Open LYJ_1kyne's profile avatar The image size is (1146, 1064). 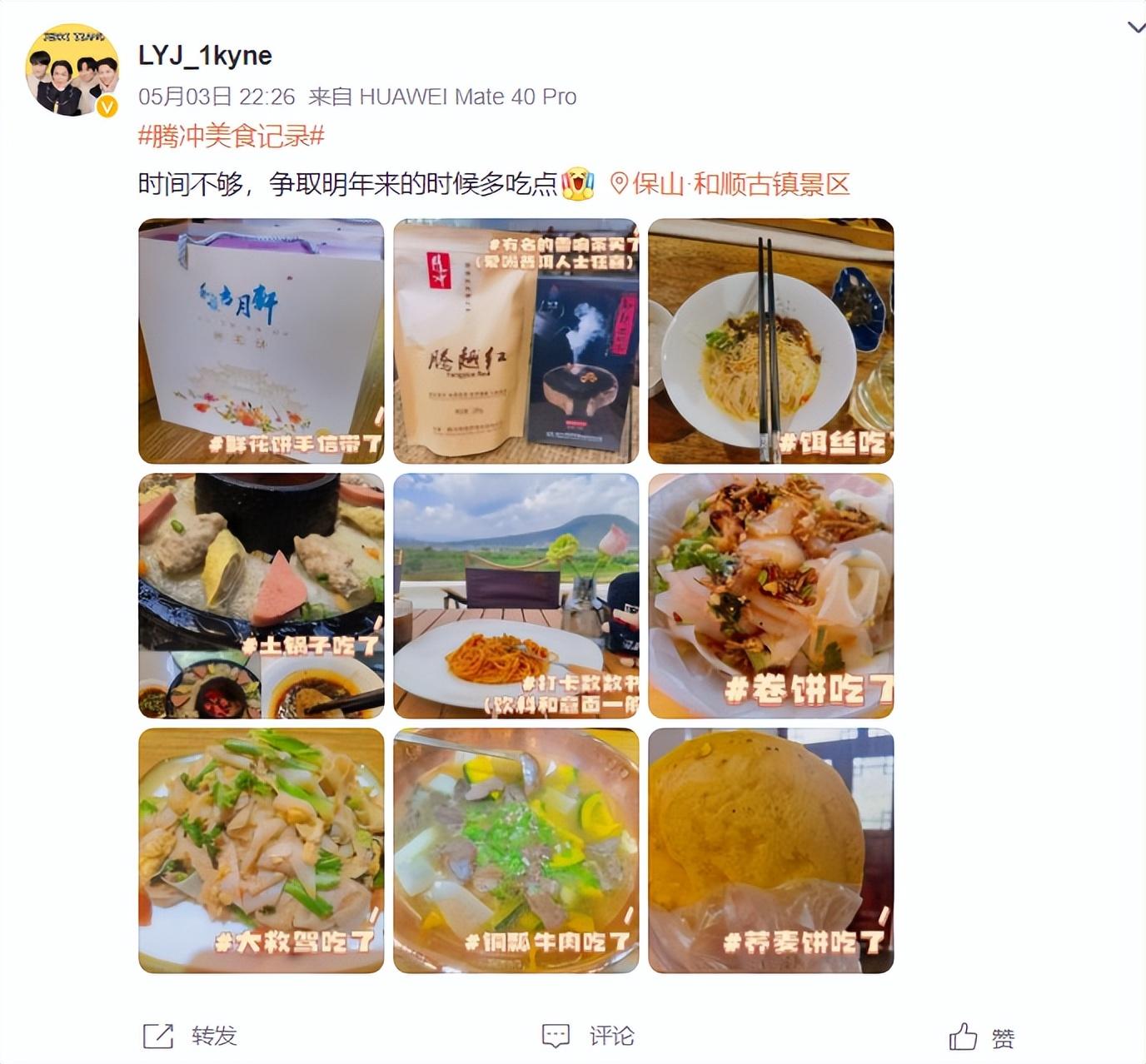(x=72, y=70)
